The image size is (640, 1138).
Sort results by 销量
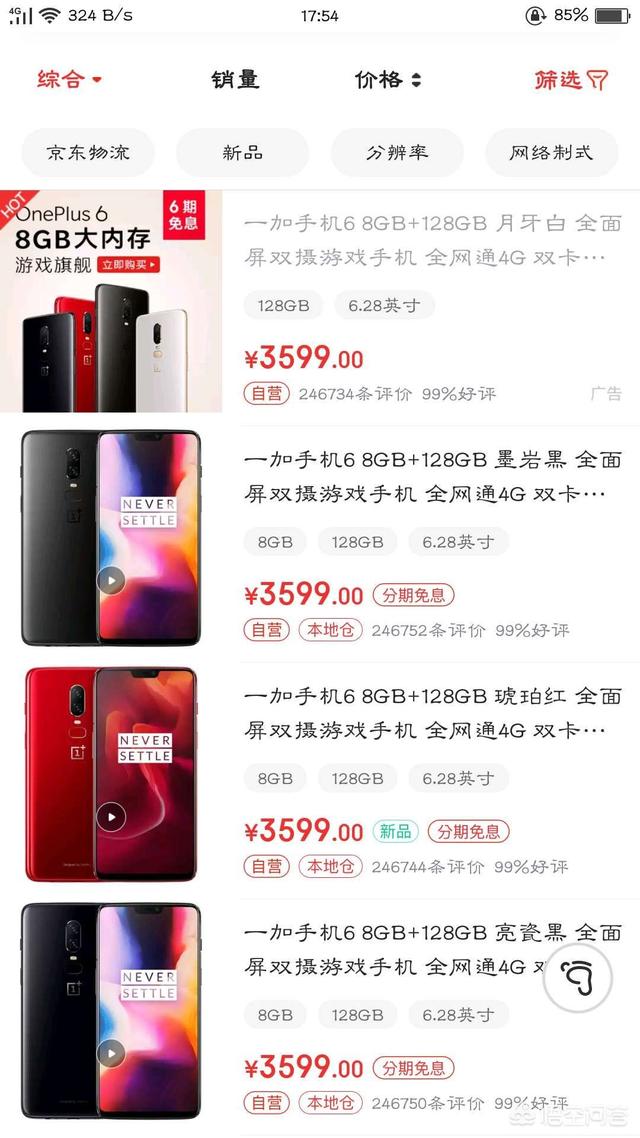click(x=235, y=80)
